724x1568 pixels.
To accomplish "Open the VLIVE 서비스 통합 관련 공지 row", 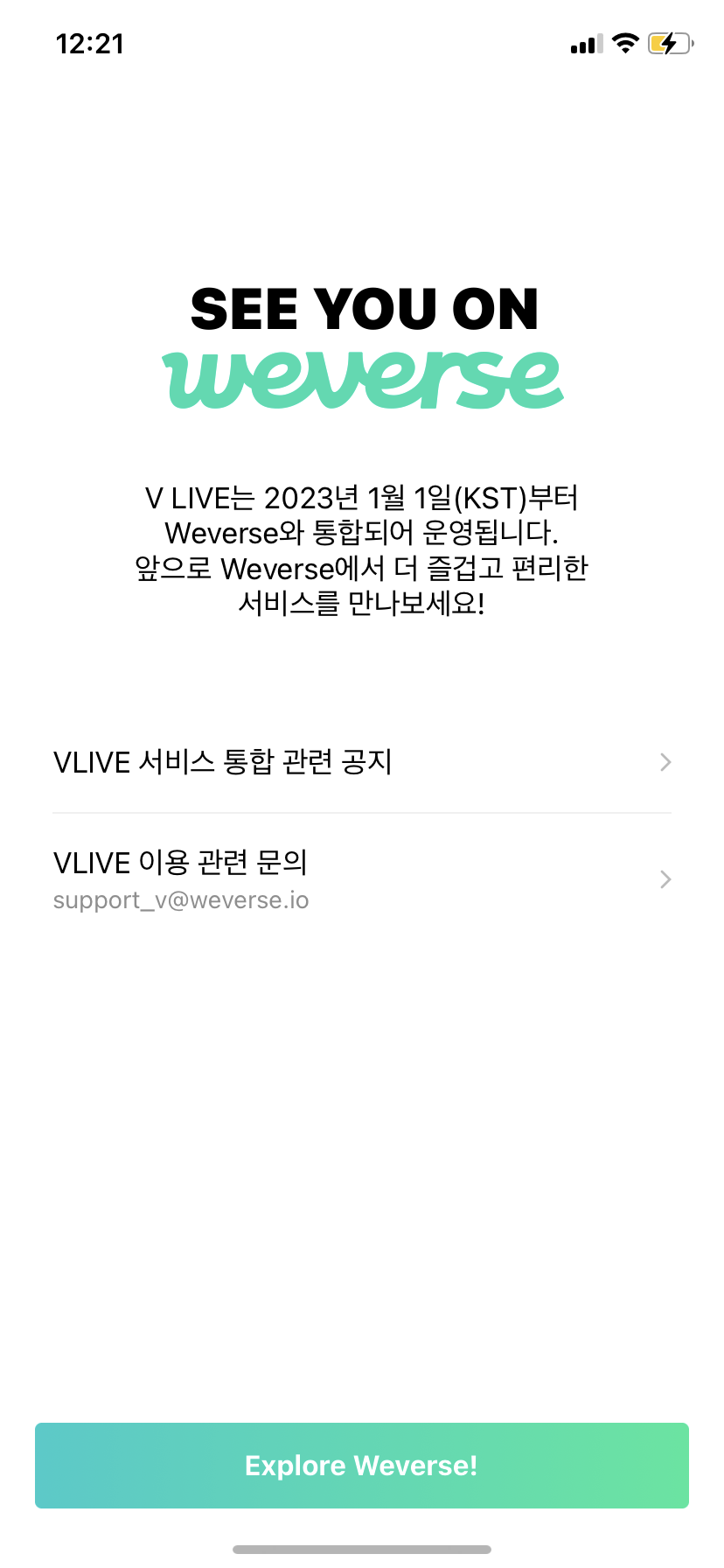I will click(362, 762).
